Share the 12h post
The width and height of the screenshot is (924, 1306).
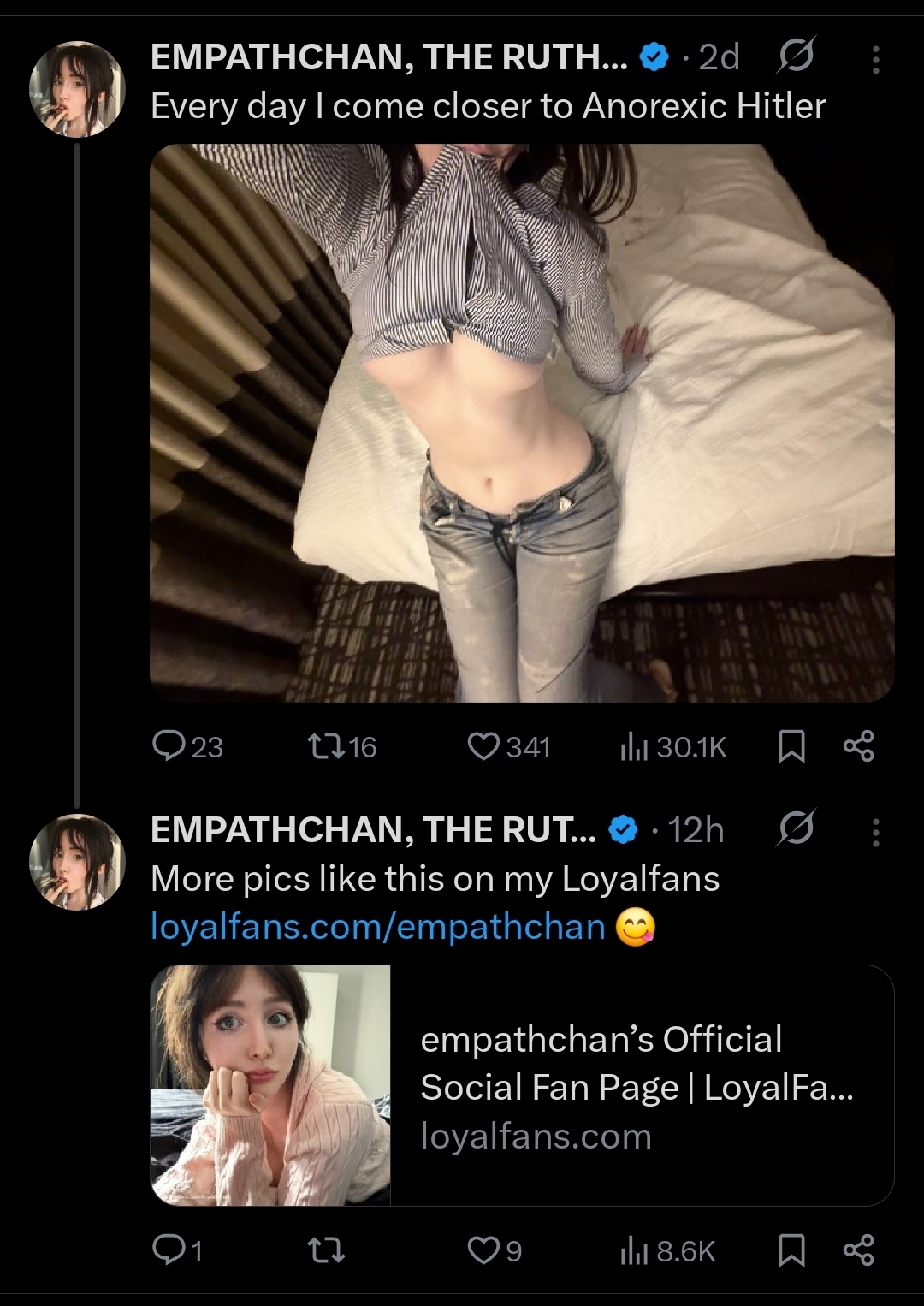(858, 1251)
